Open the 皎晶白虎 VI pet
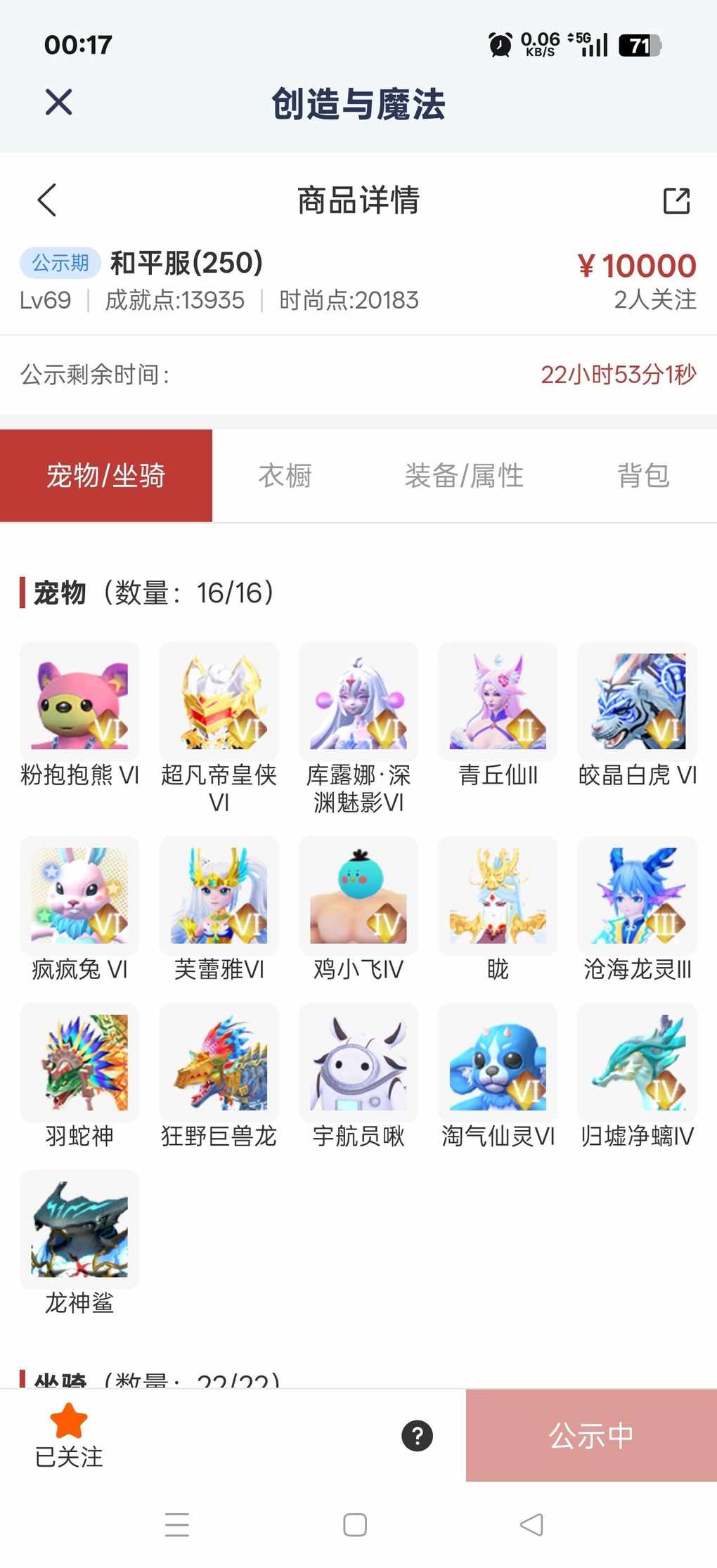Screen dimensions: 717x1568 (x=637, y=701)
